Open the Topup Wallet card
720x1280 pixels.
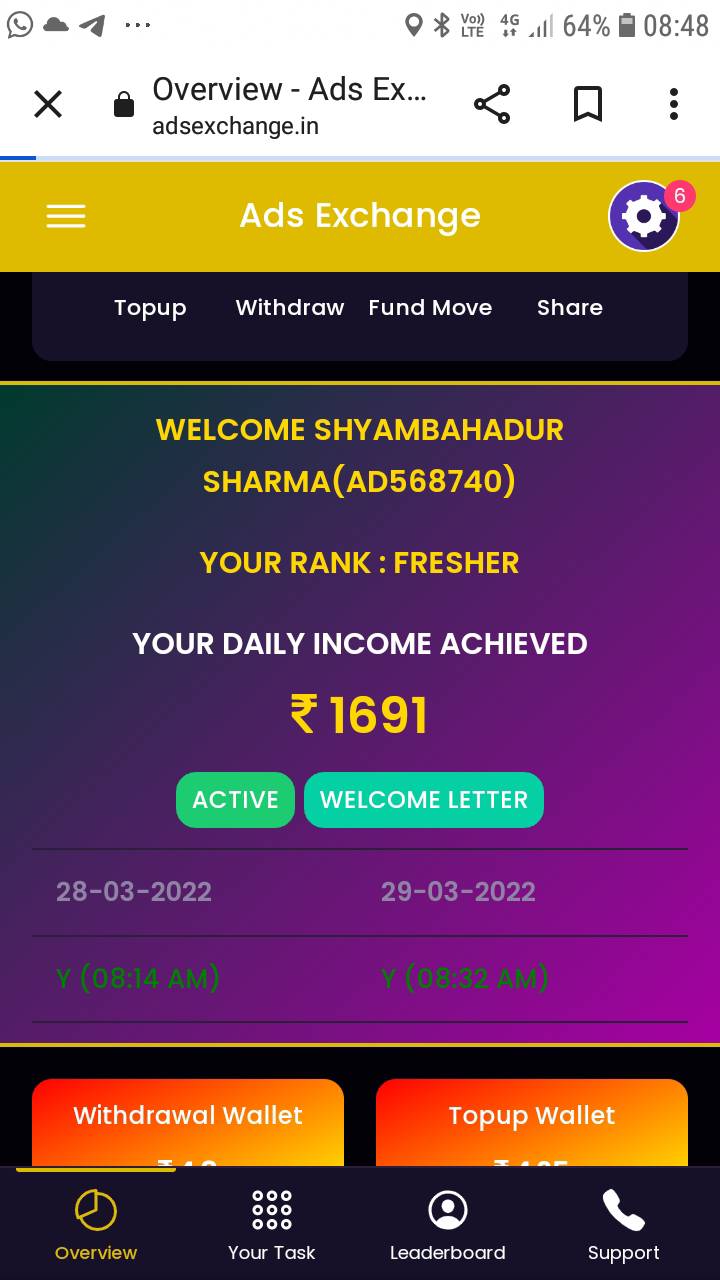pyautogui.click(x=532, y=1122)
